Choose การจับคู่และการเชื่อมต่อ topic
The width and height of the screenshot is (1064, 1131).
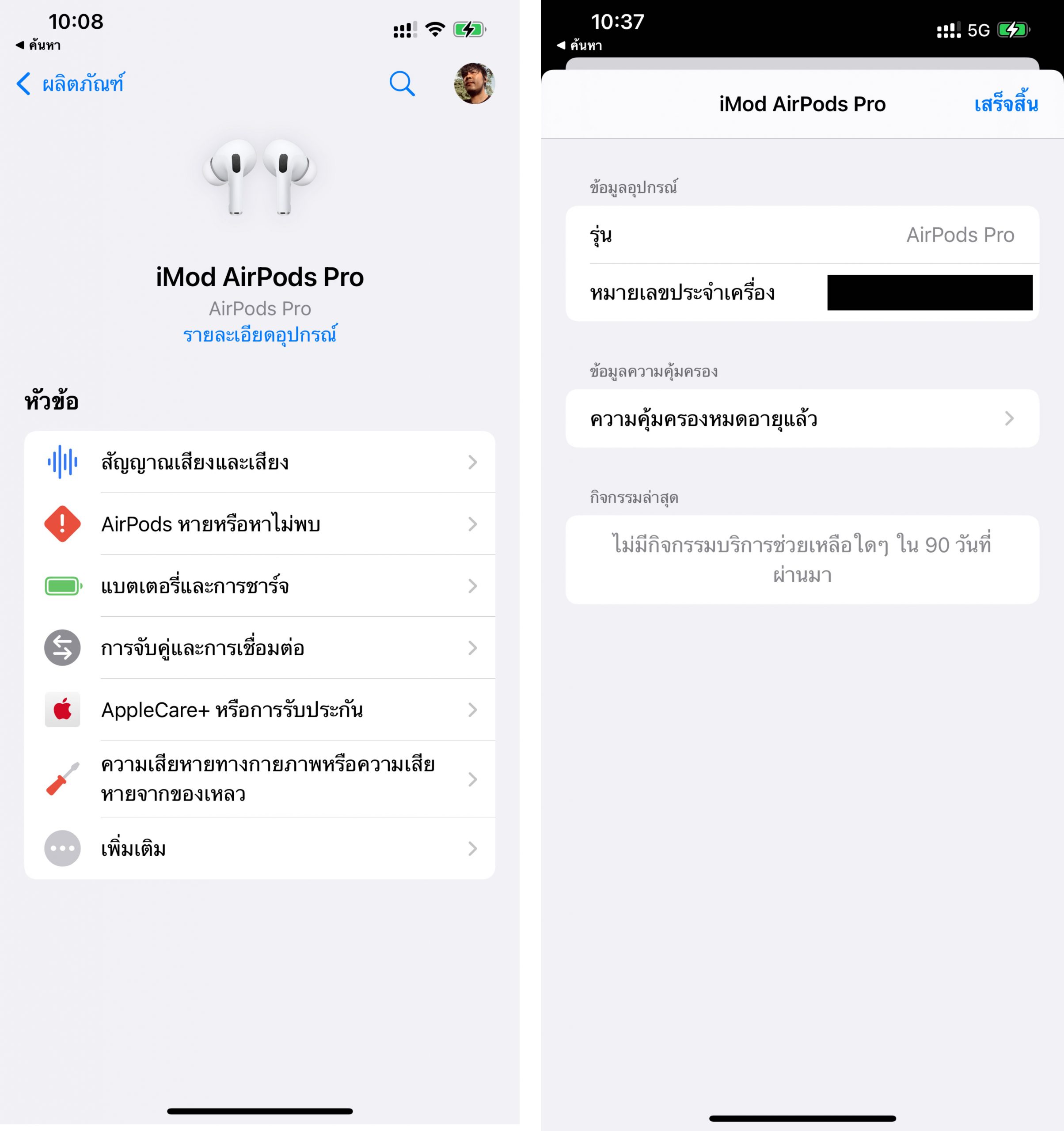click(259, 648)
